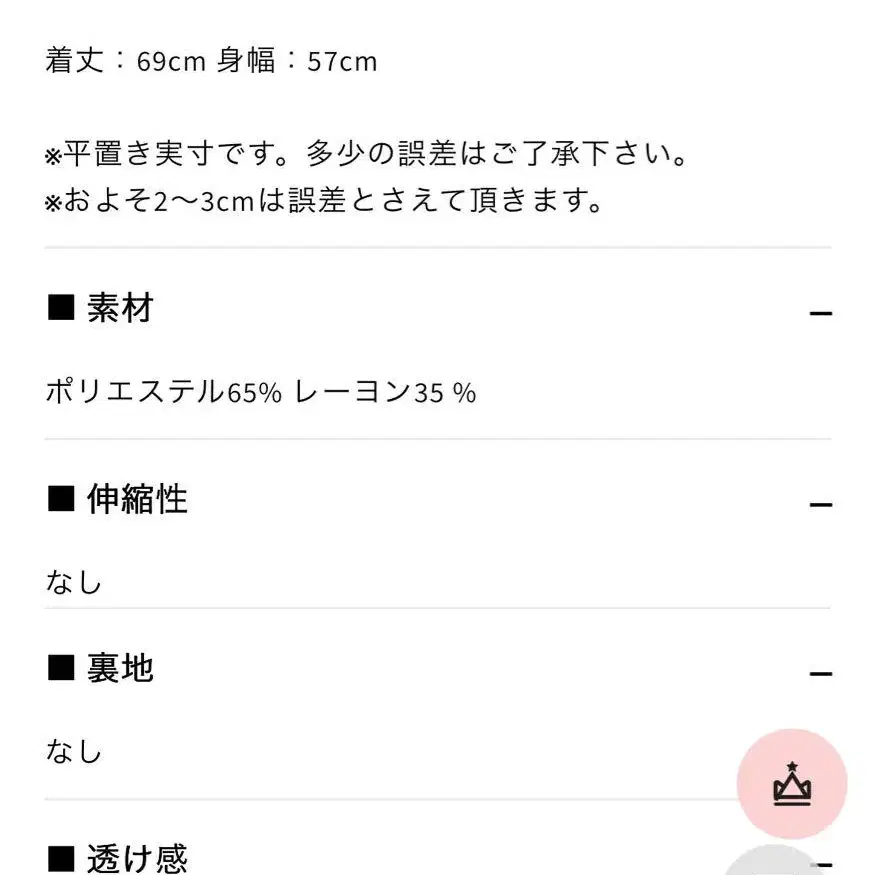Collapse the 伸縮性 section

(820, 504)
